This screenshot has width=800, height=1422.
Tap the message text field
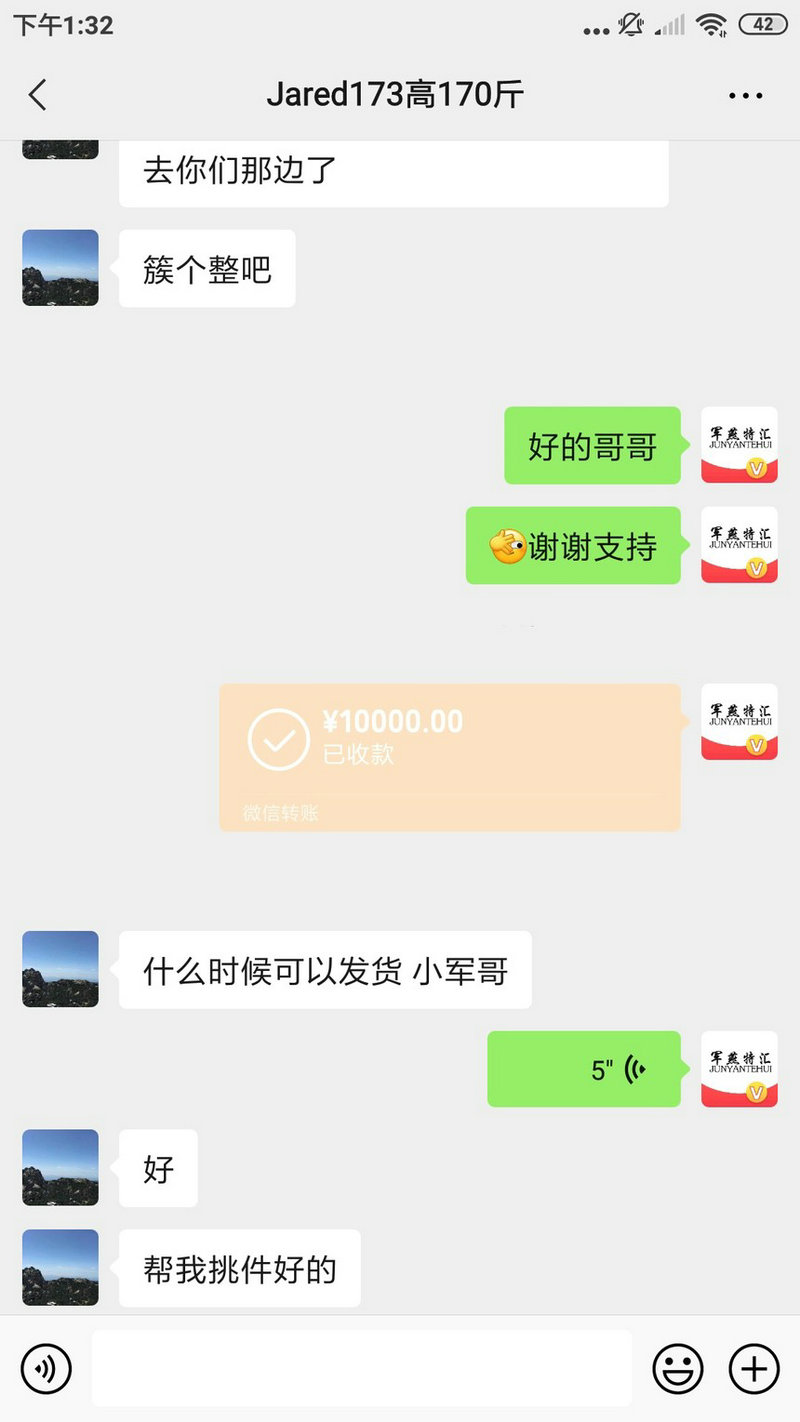(x=362, y=1368)
